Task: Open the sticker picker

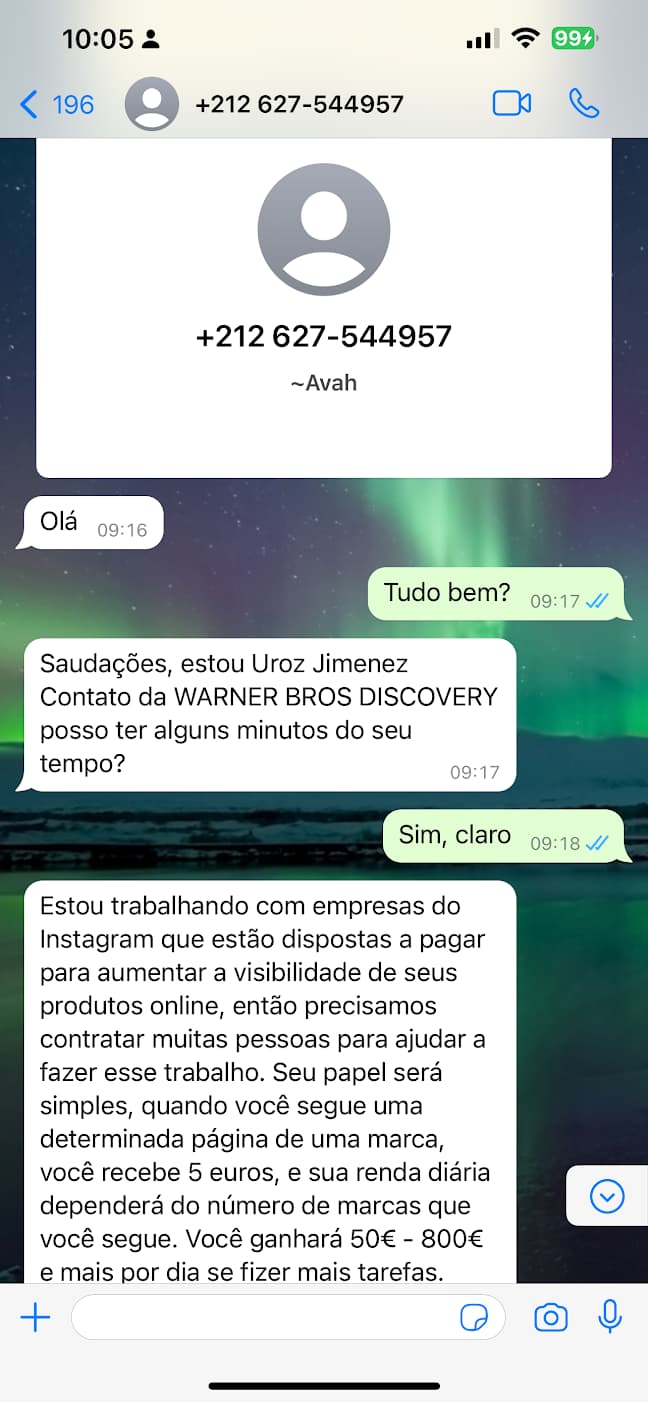Action: pyautogui.click(x=474, y=1318)
